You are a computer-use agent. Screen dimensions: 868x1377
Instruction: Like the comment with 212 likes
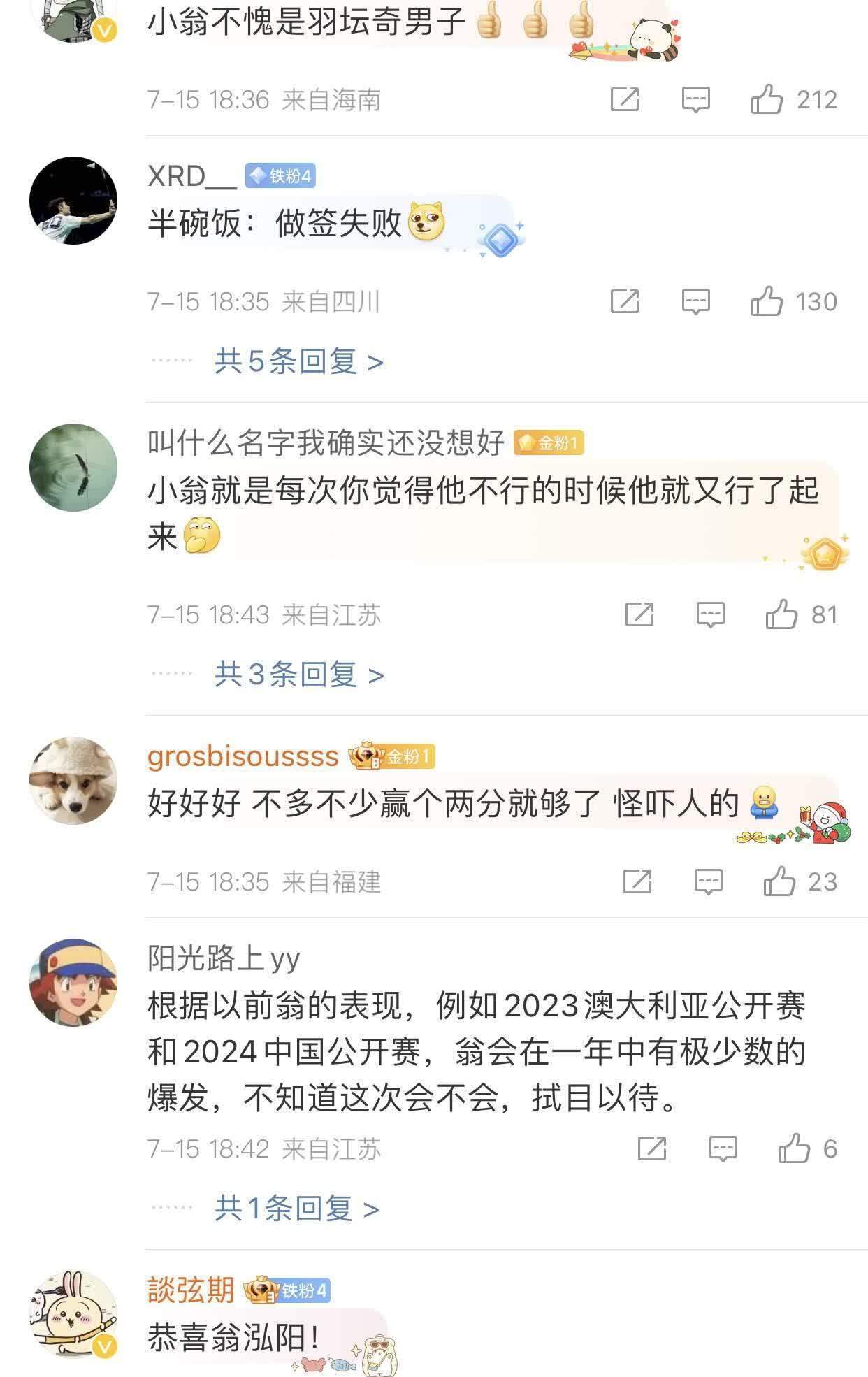click(767, 99)
